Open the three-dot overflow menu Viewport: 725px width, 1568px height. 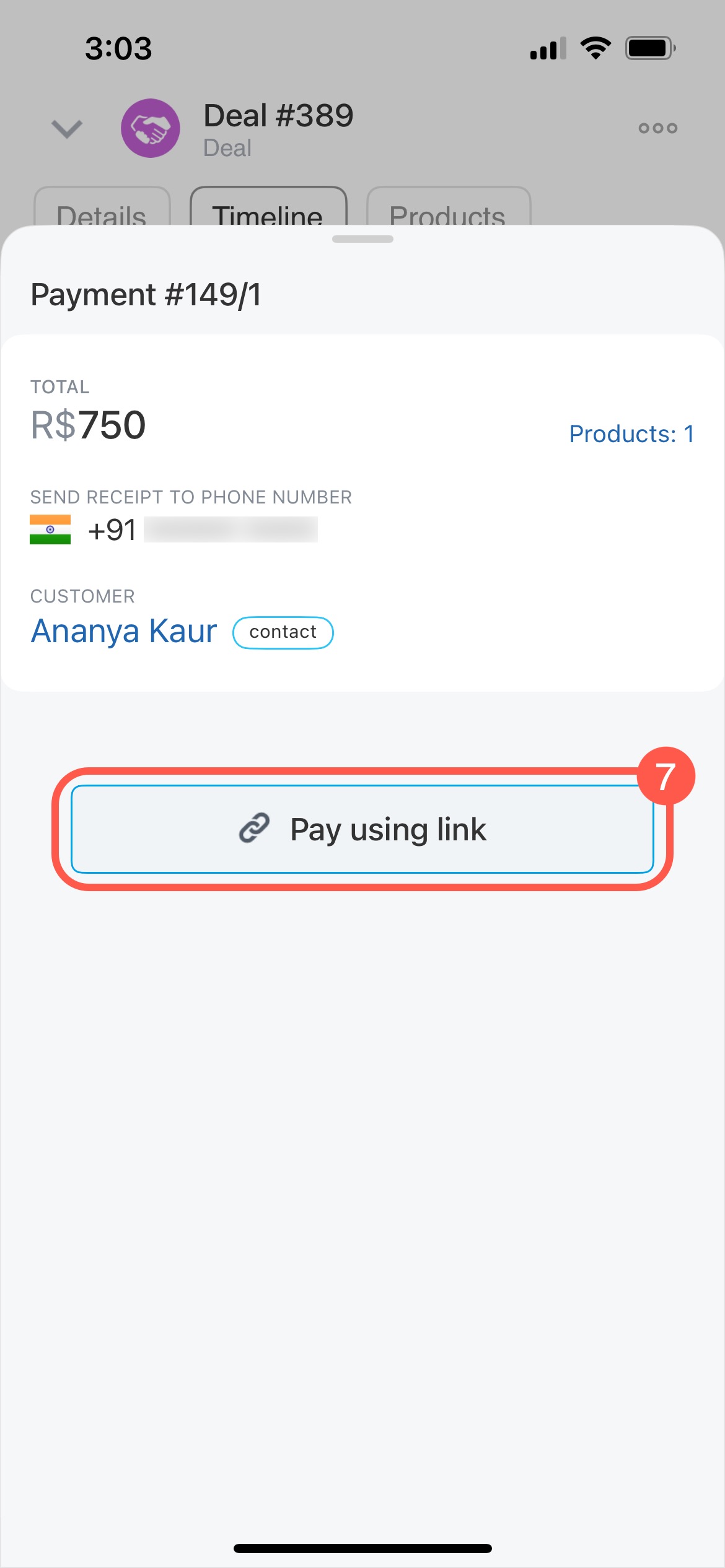658,128
